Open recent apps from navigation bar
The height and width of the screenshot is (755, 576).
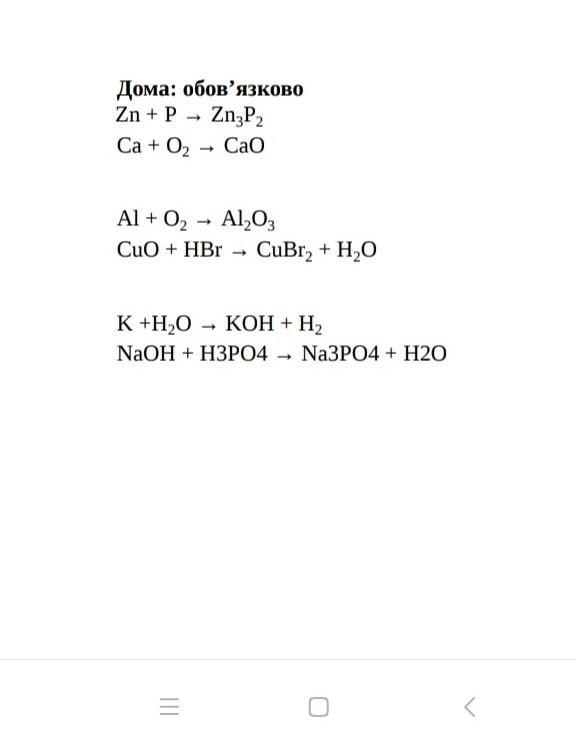pos(170,707)
